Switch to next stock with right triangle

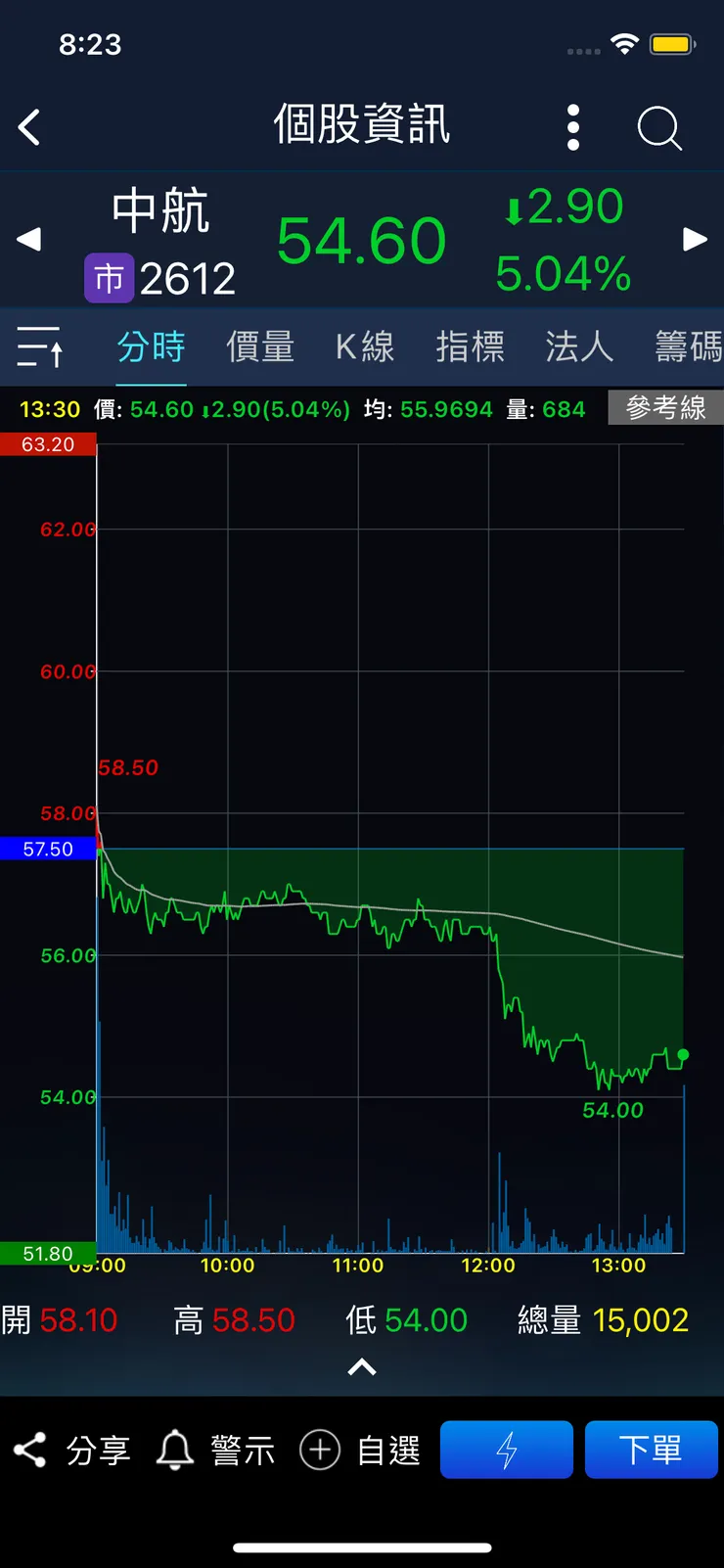pyautogui.click(x=695, y=239)
